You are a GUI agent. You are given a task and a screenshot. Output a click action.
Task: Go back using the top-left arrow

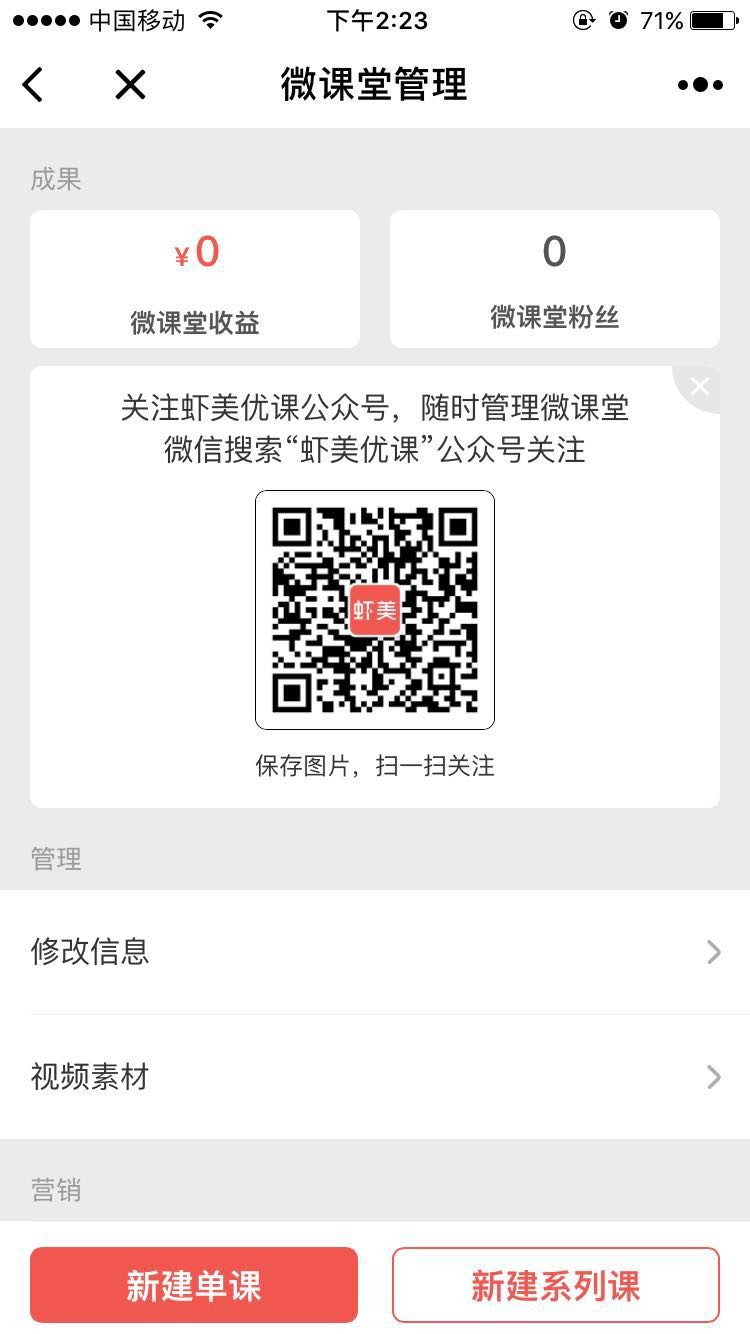point(33,85)
